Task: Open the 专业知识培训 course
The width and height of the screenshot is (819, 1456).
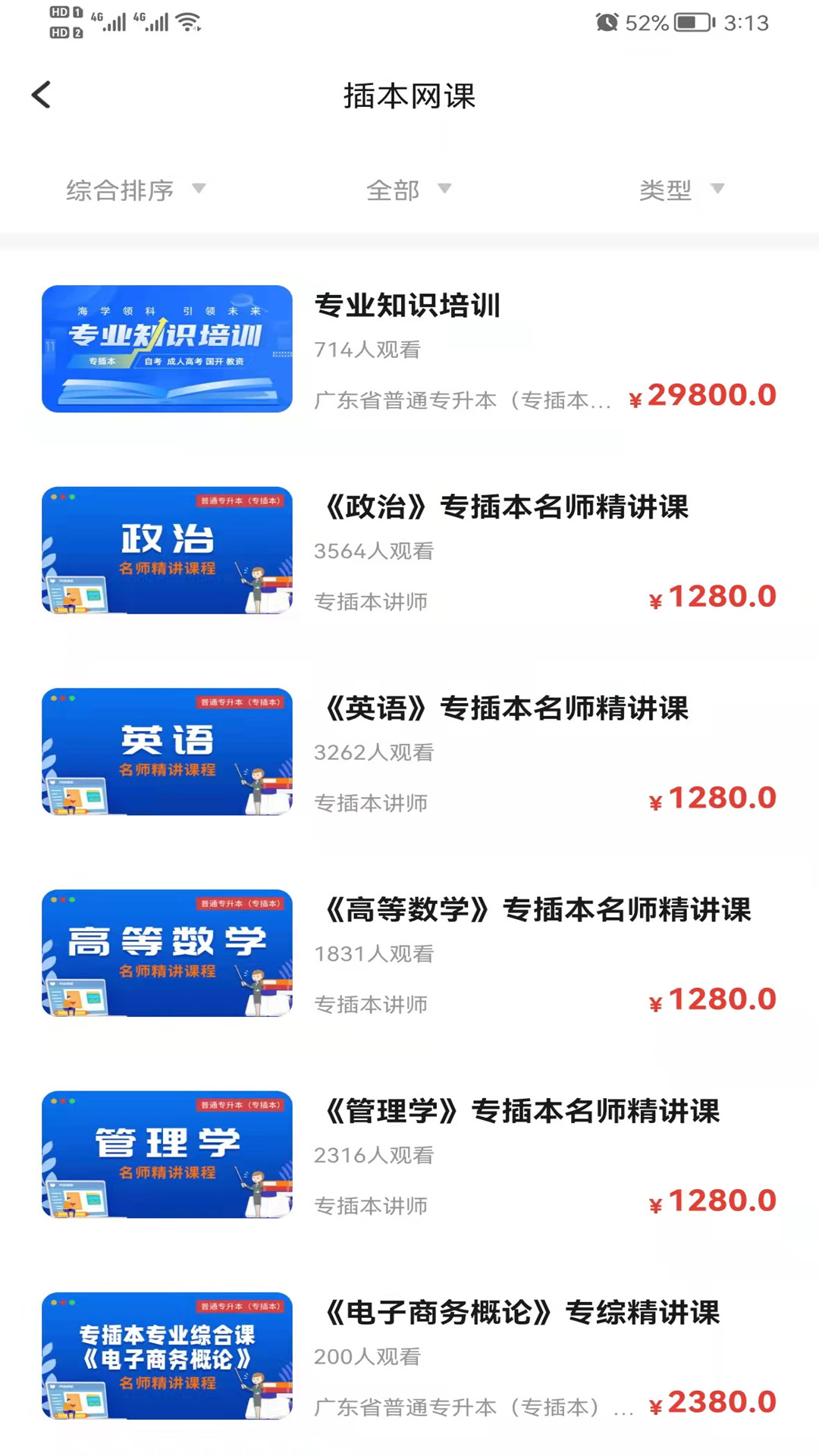Action: 407,306
